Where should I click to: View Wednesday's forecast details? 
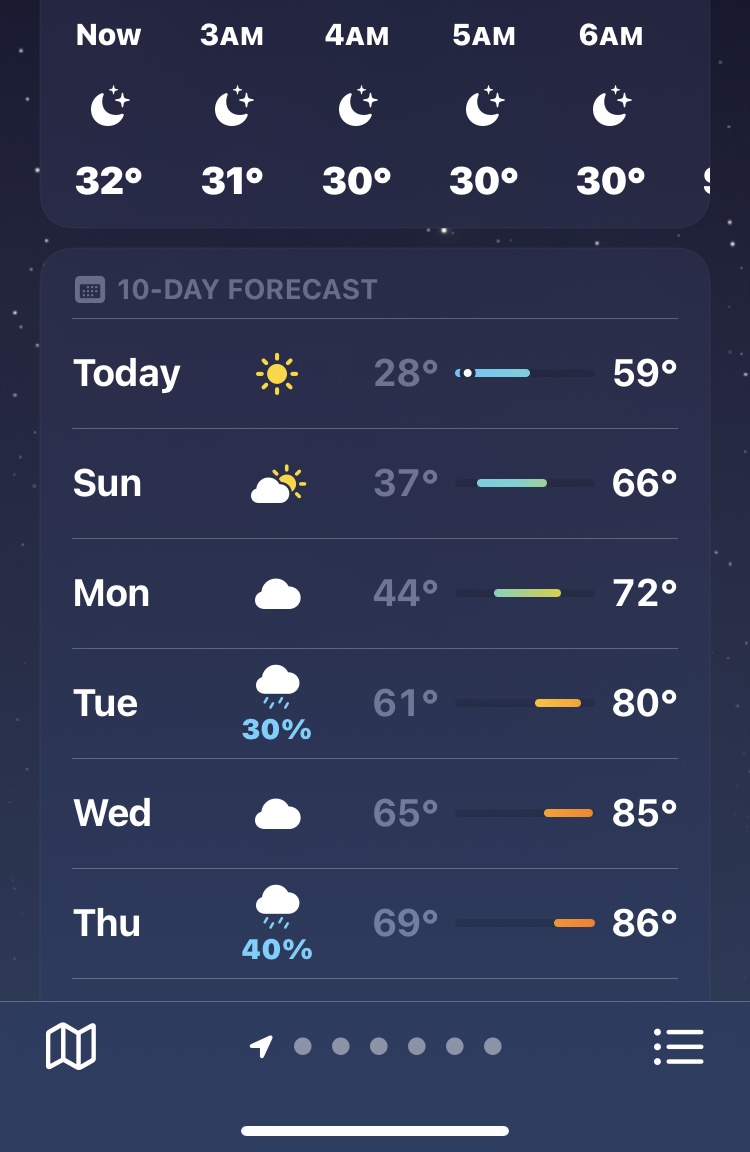point(375,814)
